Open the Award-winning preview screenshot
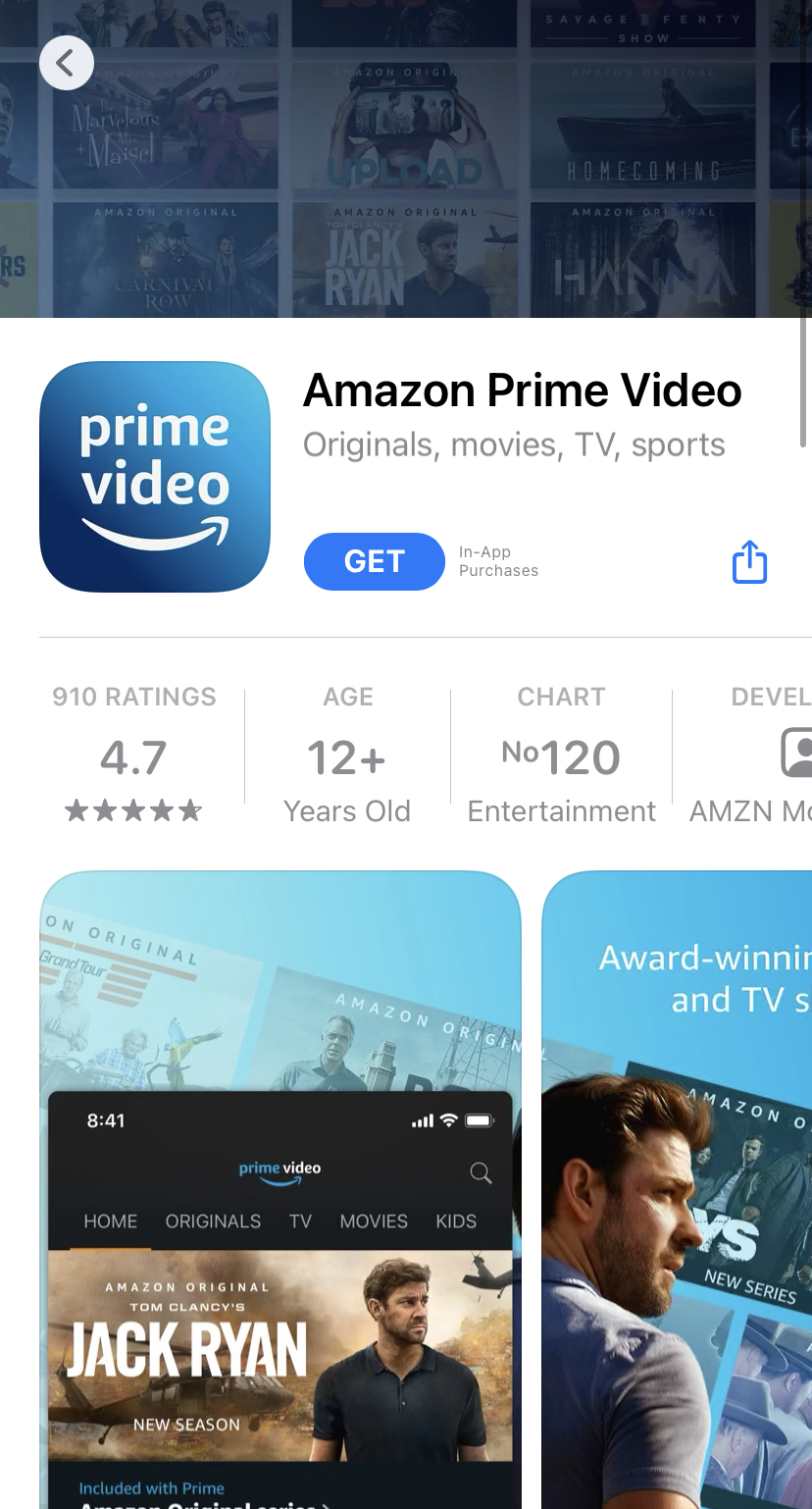Screen dimensions: 812x1509 click(x=677, y=1187)
